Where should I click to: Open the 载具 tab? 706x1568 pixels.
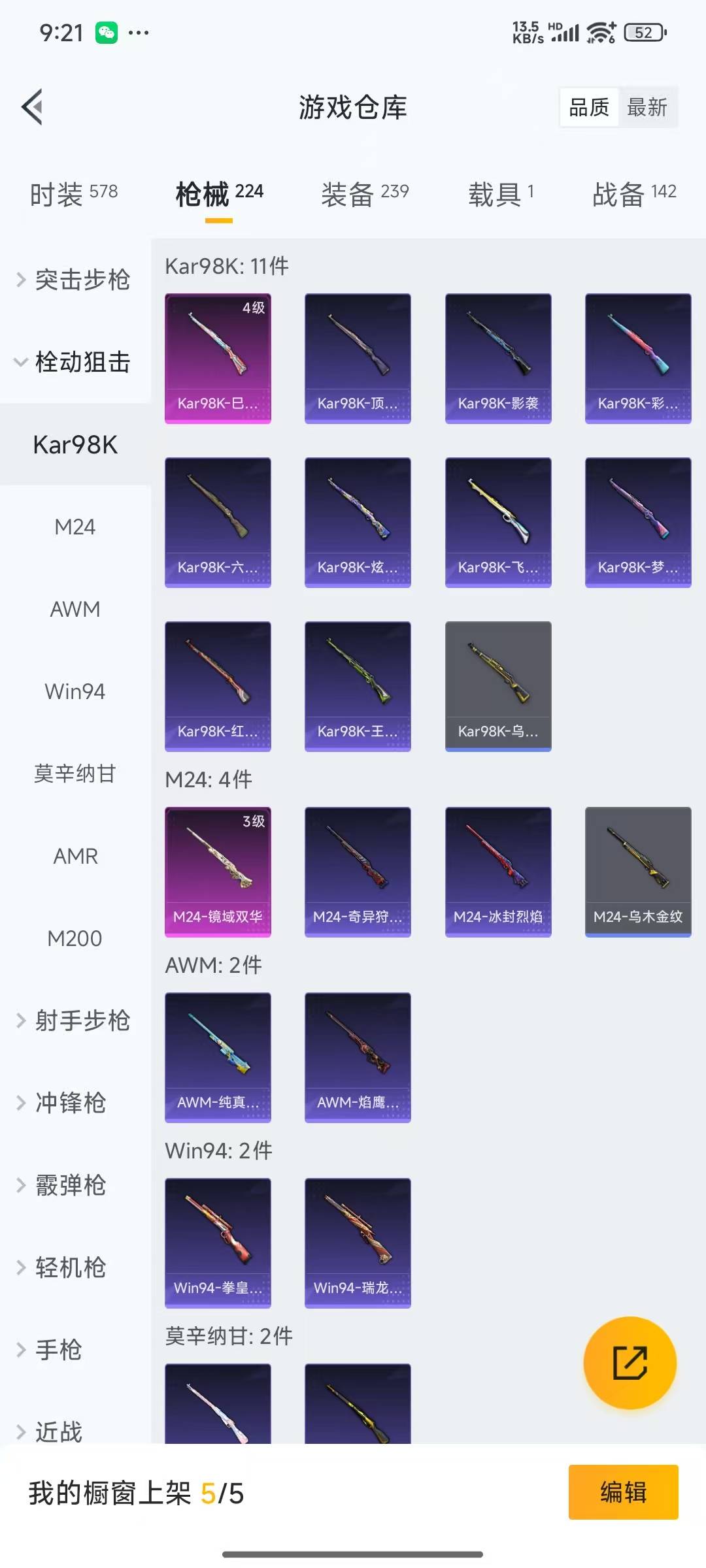tap(501, 193)
